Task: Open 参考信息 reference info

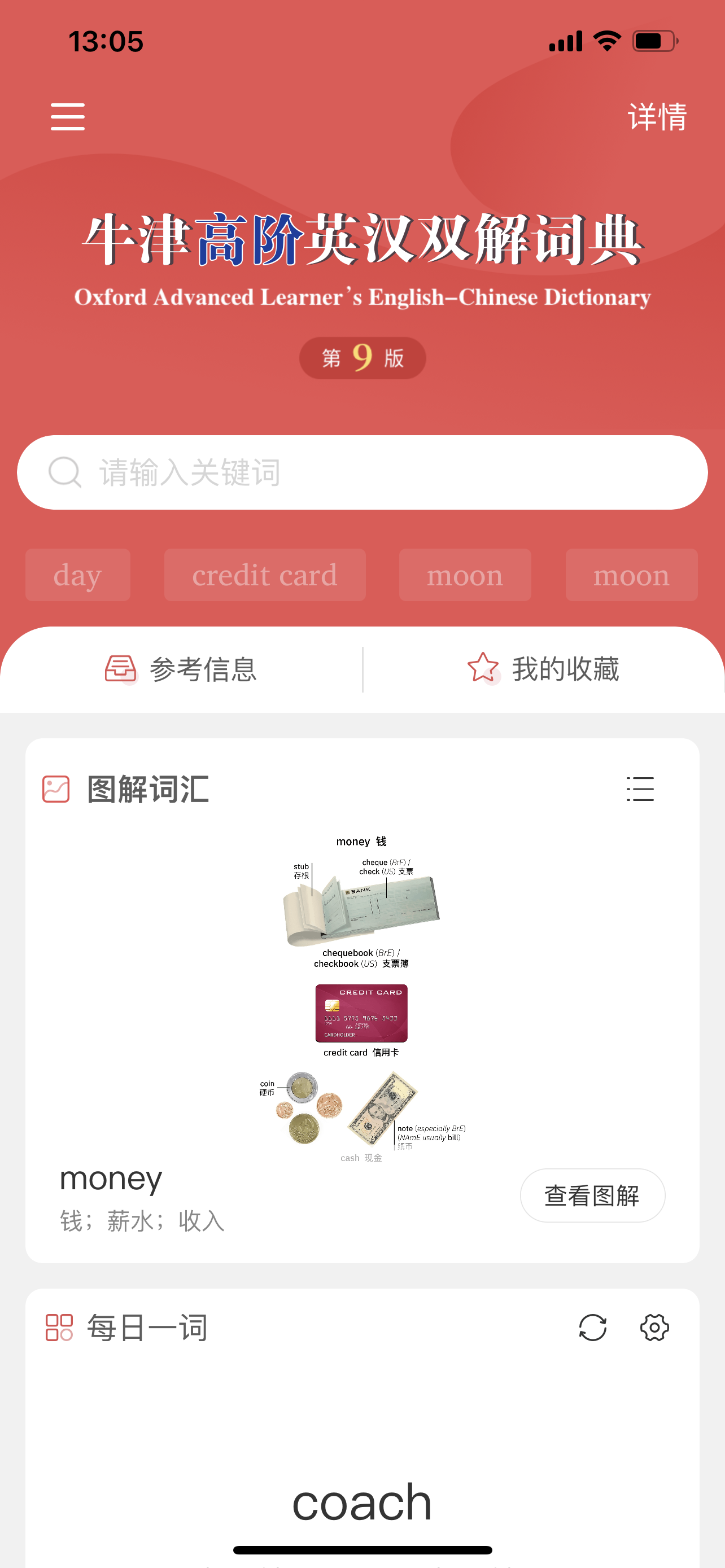Action: click(181, 669)
